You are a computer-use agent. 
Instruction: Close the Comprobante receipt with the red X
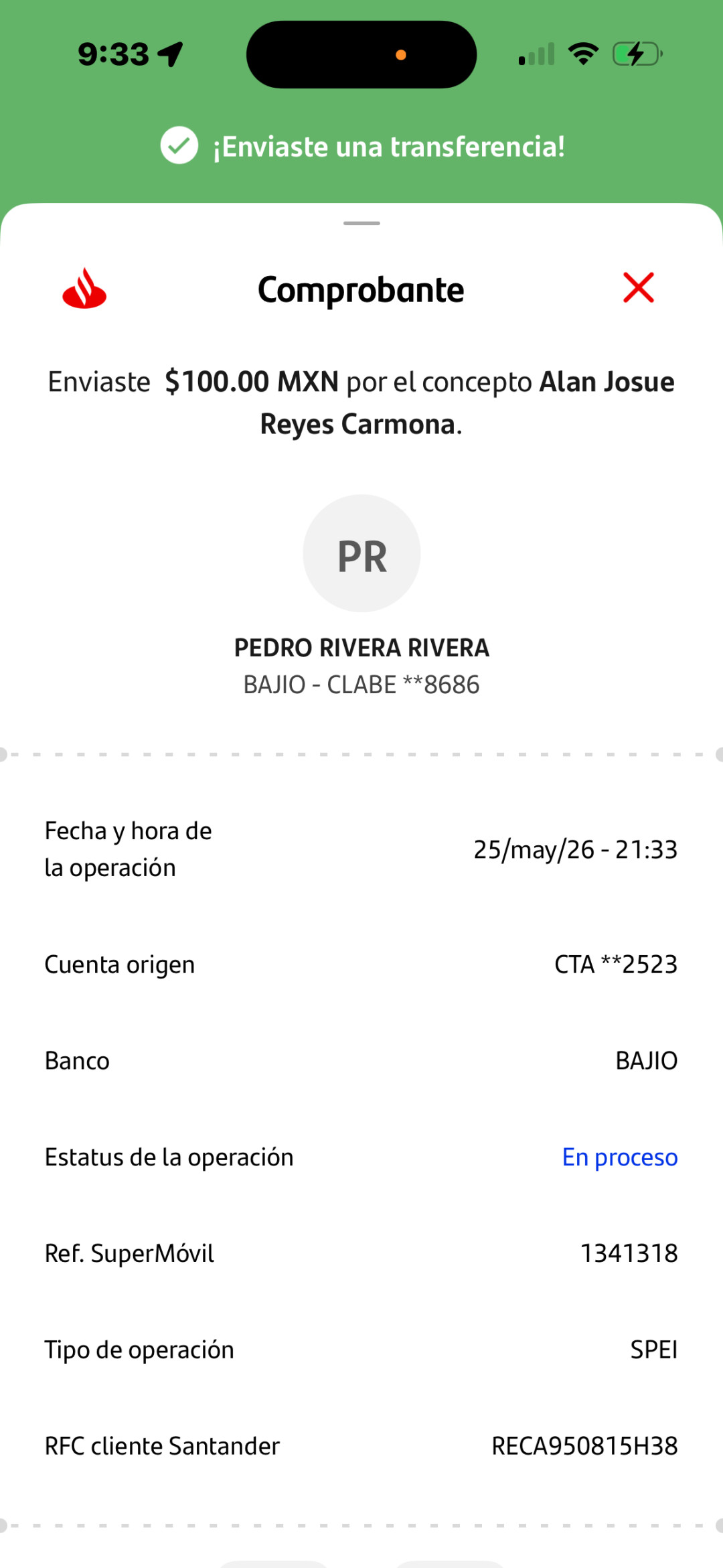pos(638,288)
